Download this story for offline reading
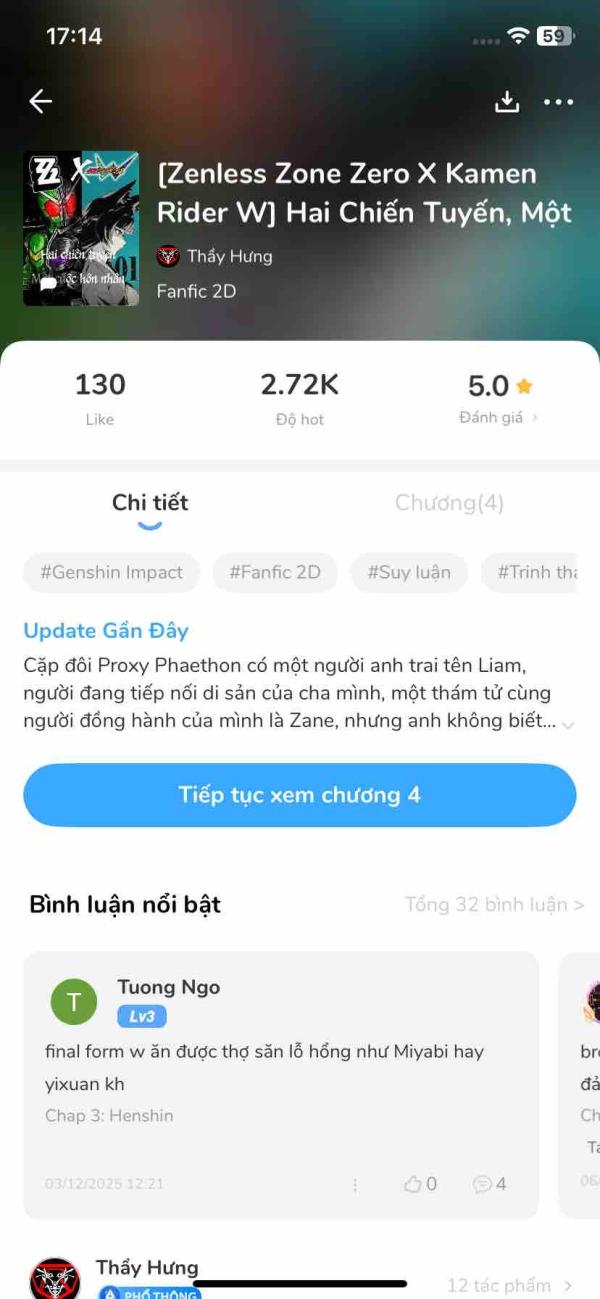 [x=507, y=101]
